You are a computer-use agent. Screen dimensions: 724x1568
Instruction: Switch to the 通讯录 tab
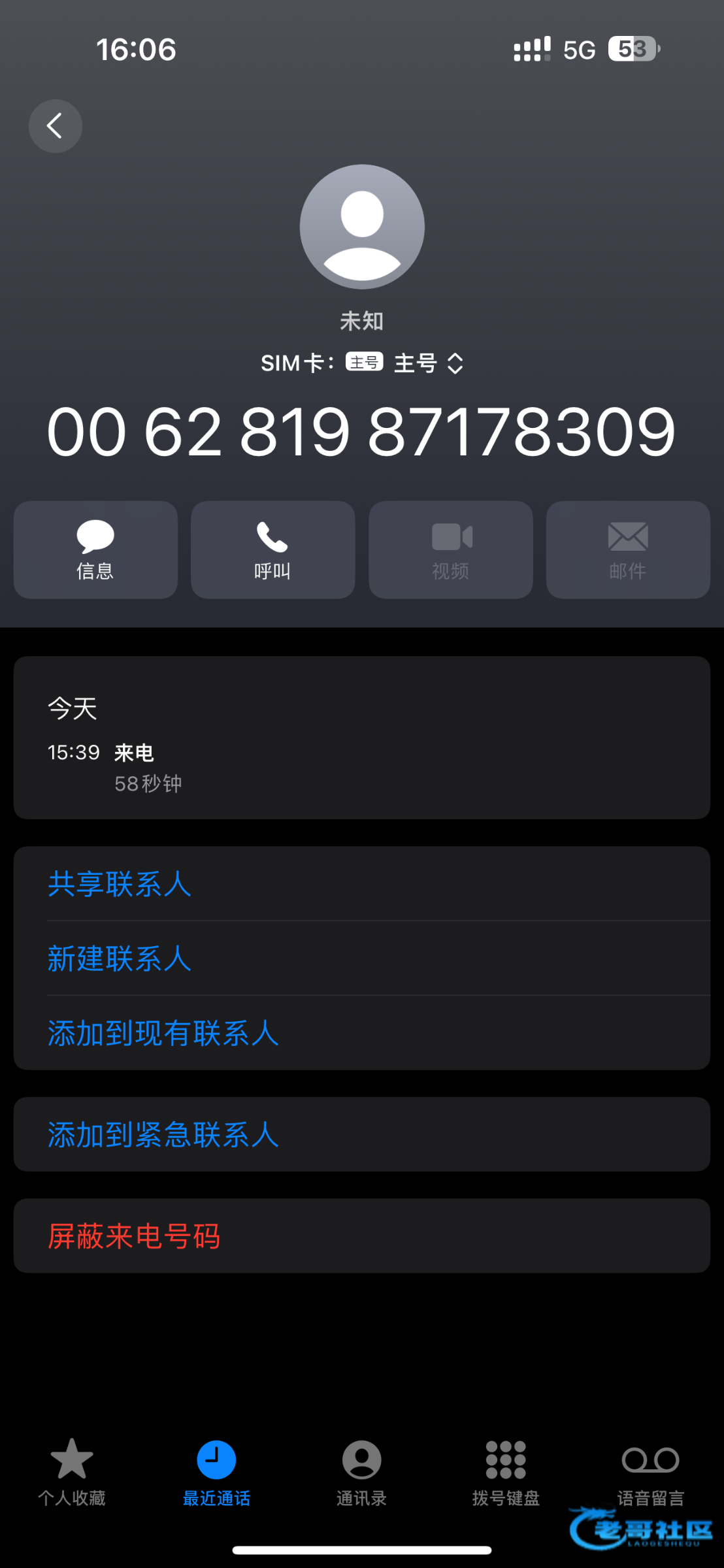(361, 1470)
